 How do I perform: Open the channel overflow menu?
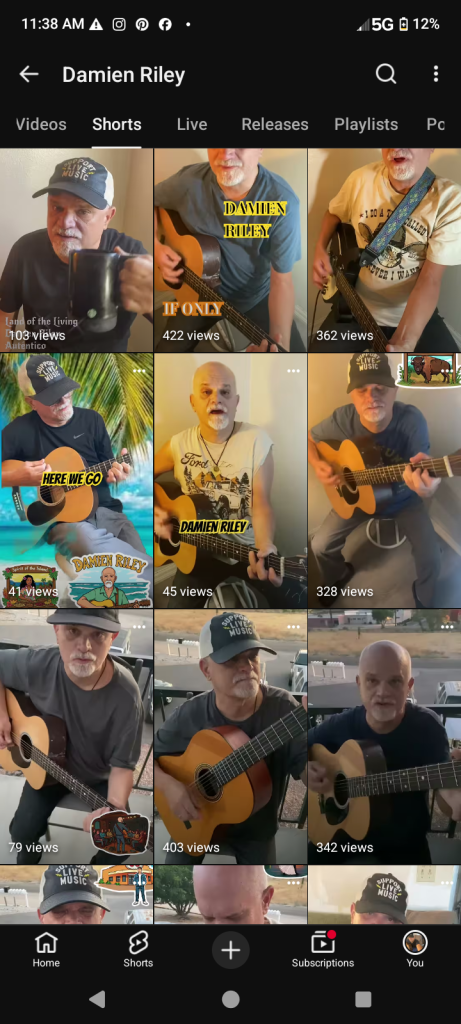click(436, 74)
